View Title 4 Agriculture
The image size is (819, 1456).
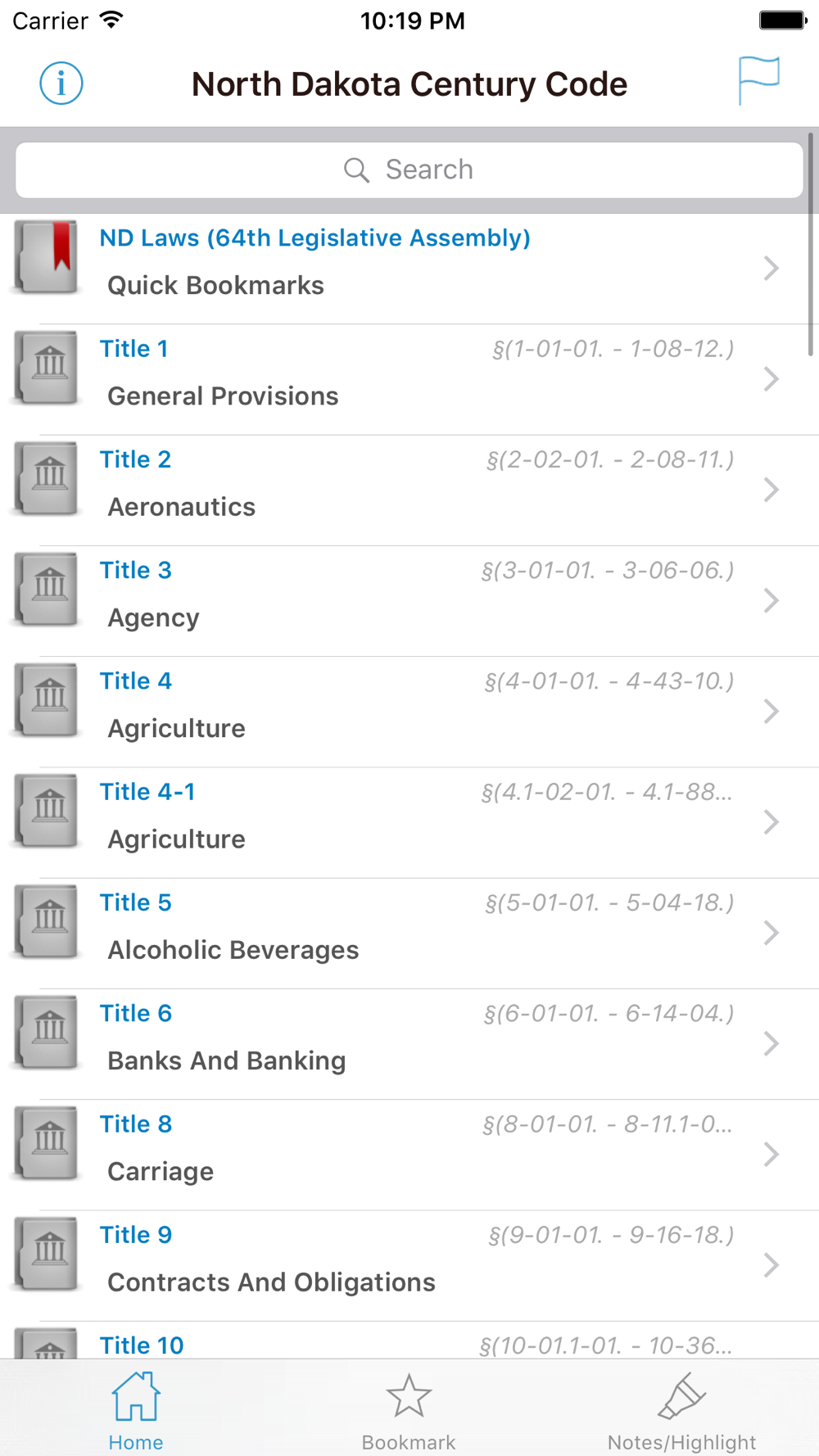(409, 711)
